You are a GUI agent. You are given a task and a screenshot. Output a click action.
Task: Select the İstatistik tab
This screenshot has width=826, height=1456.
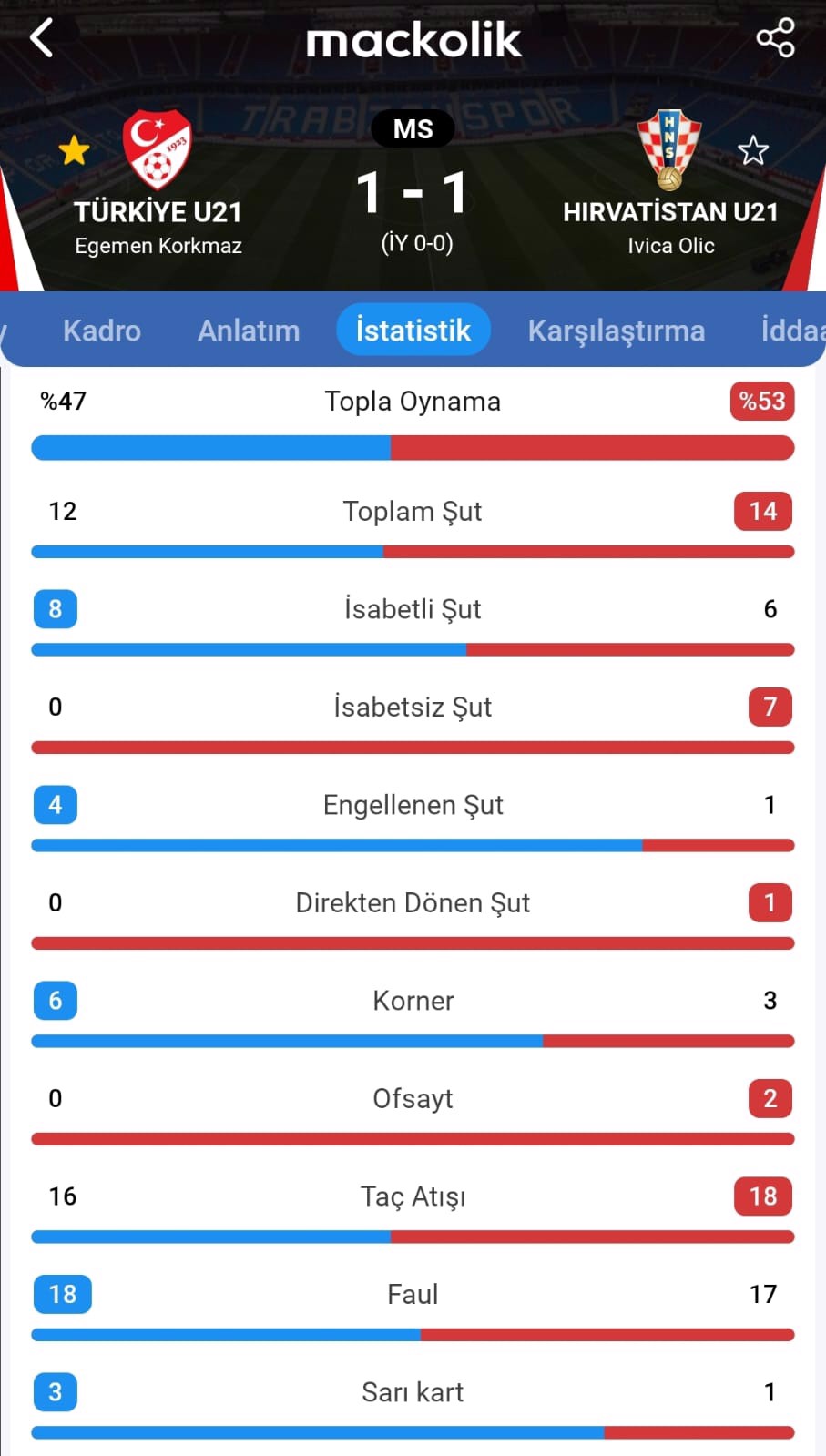[x=413, y=330]
